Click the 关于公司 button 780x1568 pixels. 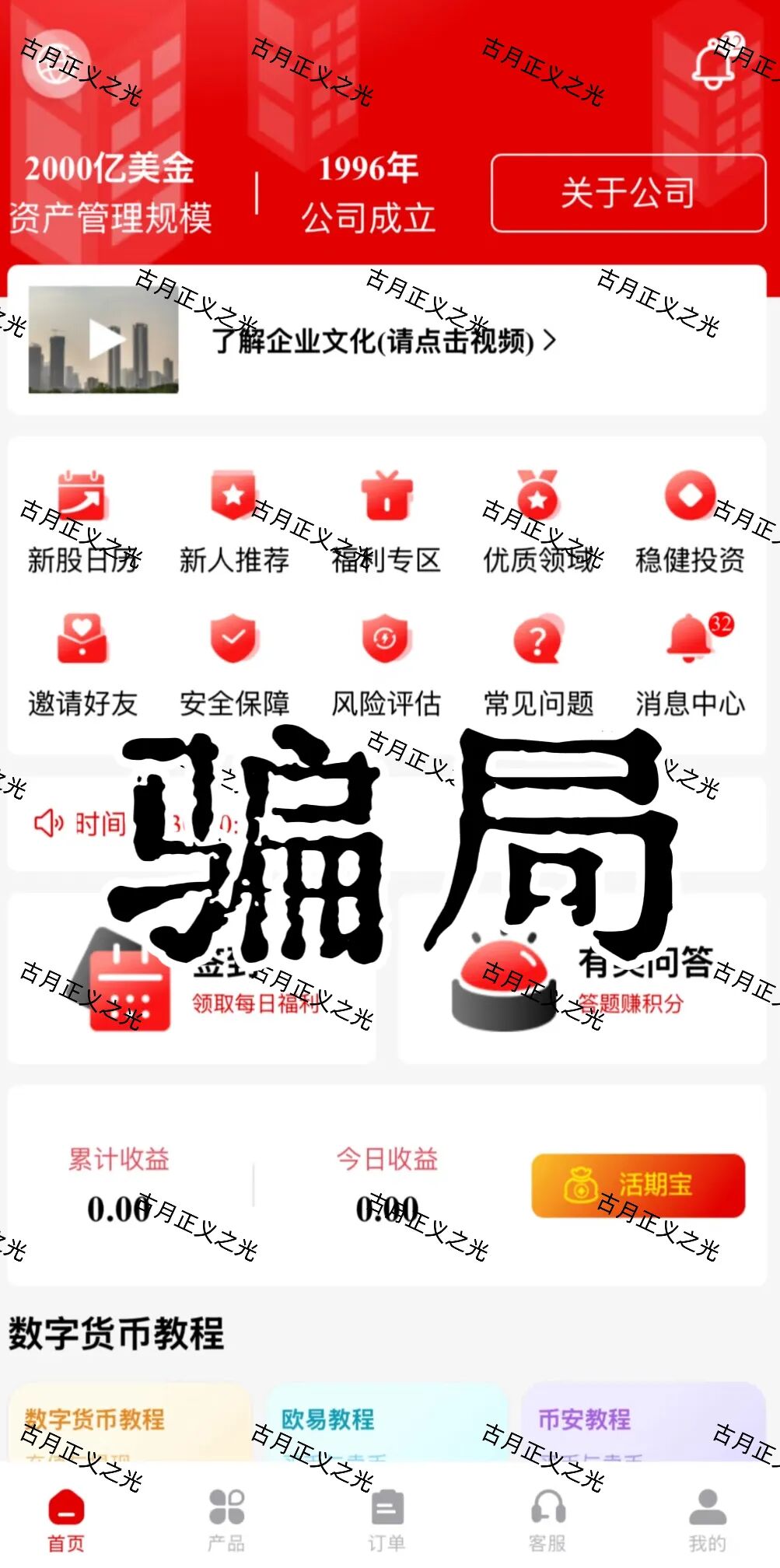click(x=628, y=194)
